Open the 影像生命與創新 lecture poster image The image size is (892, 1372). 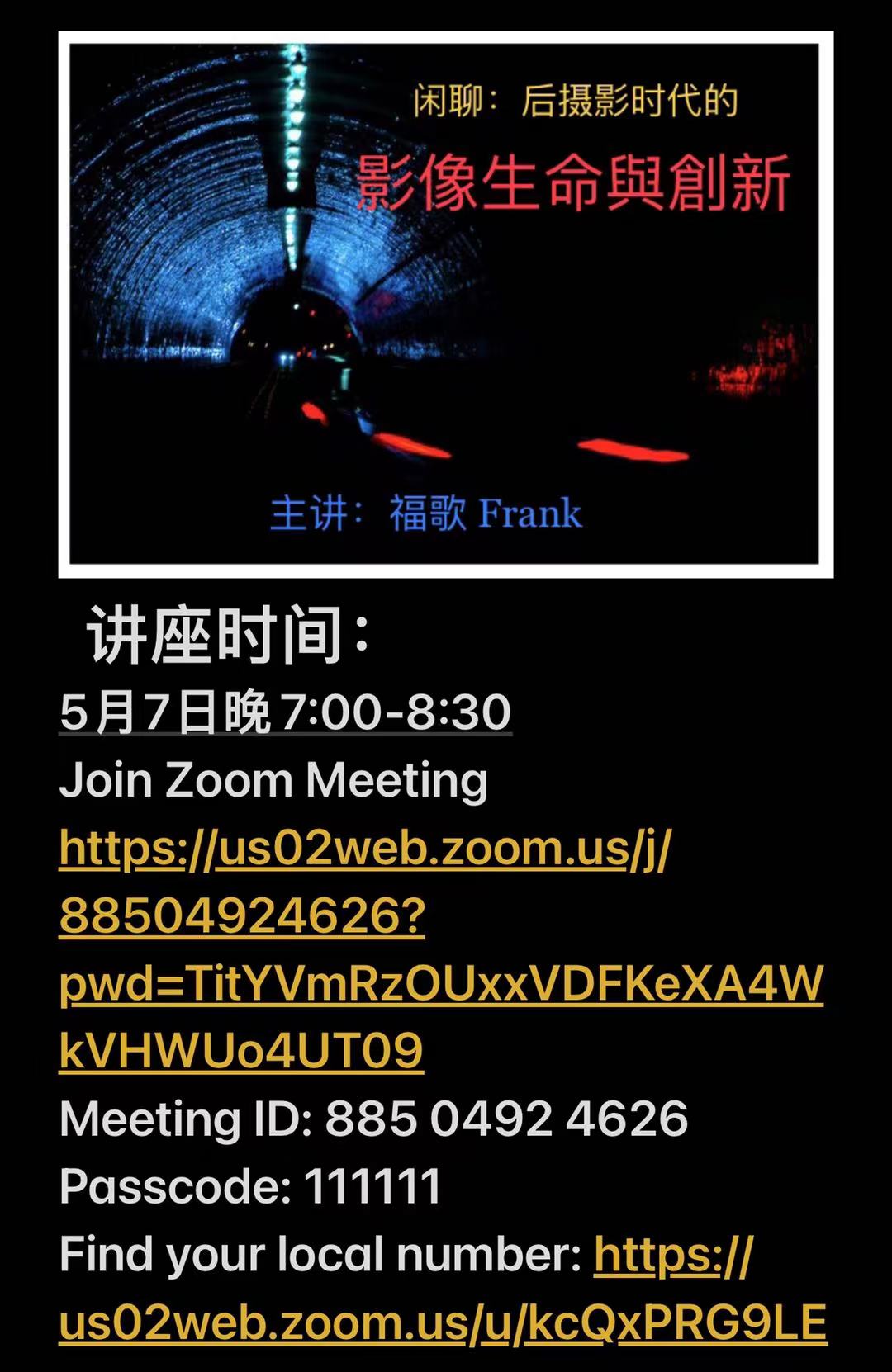(x=445, y=304)
